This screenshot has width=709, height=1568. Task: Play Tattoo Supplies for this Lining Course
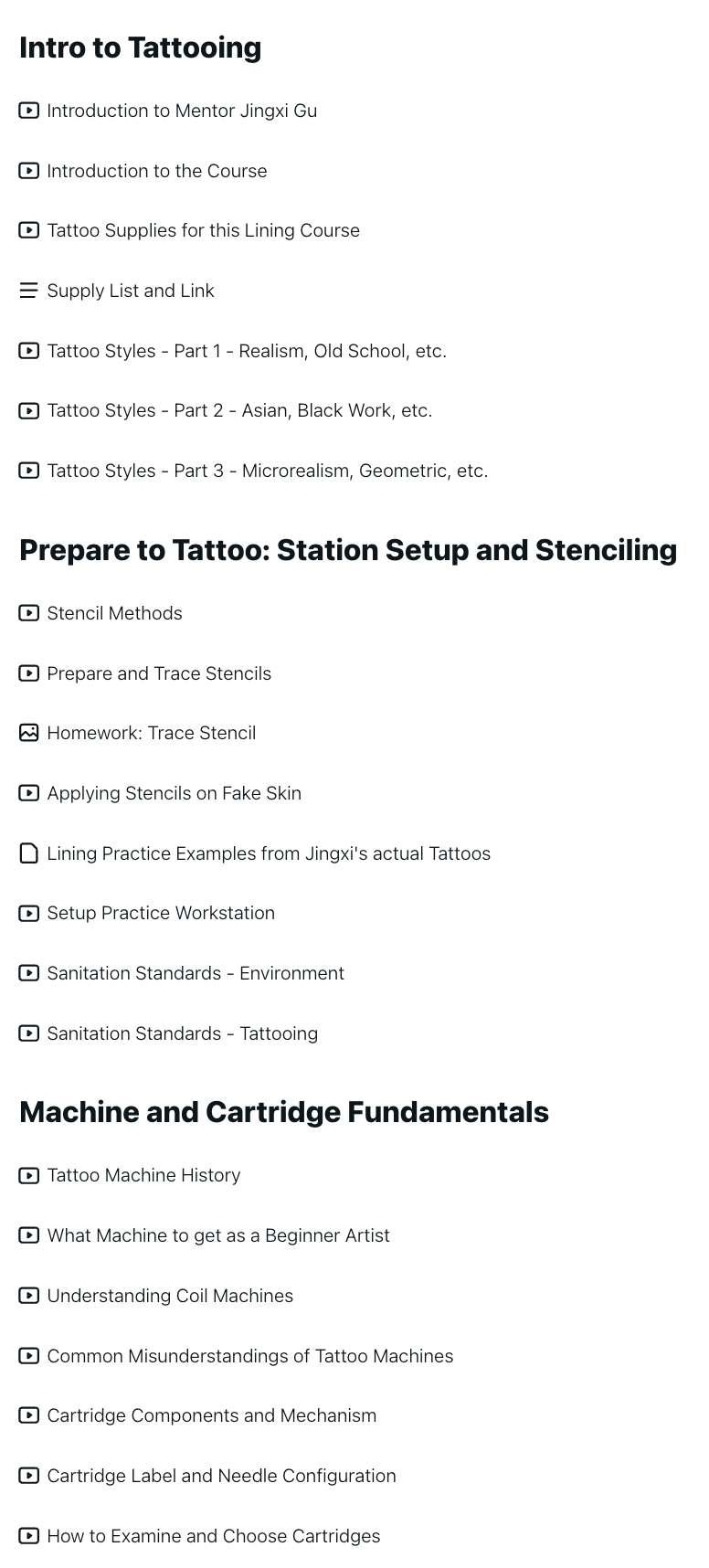tap(203, 230)
